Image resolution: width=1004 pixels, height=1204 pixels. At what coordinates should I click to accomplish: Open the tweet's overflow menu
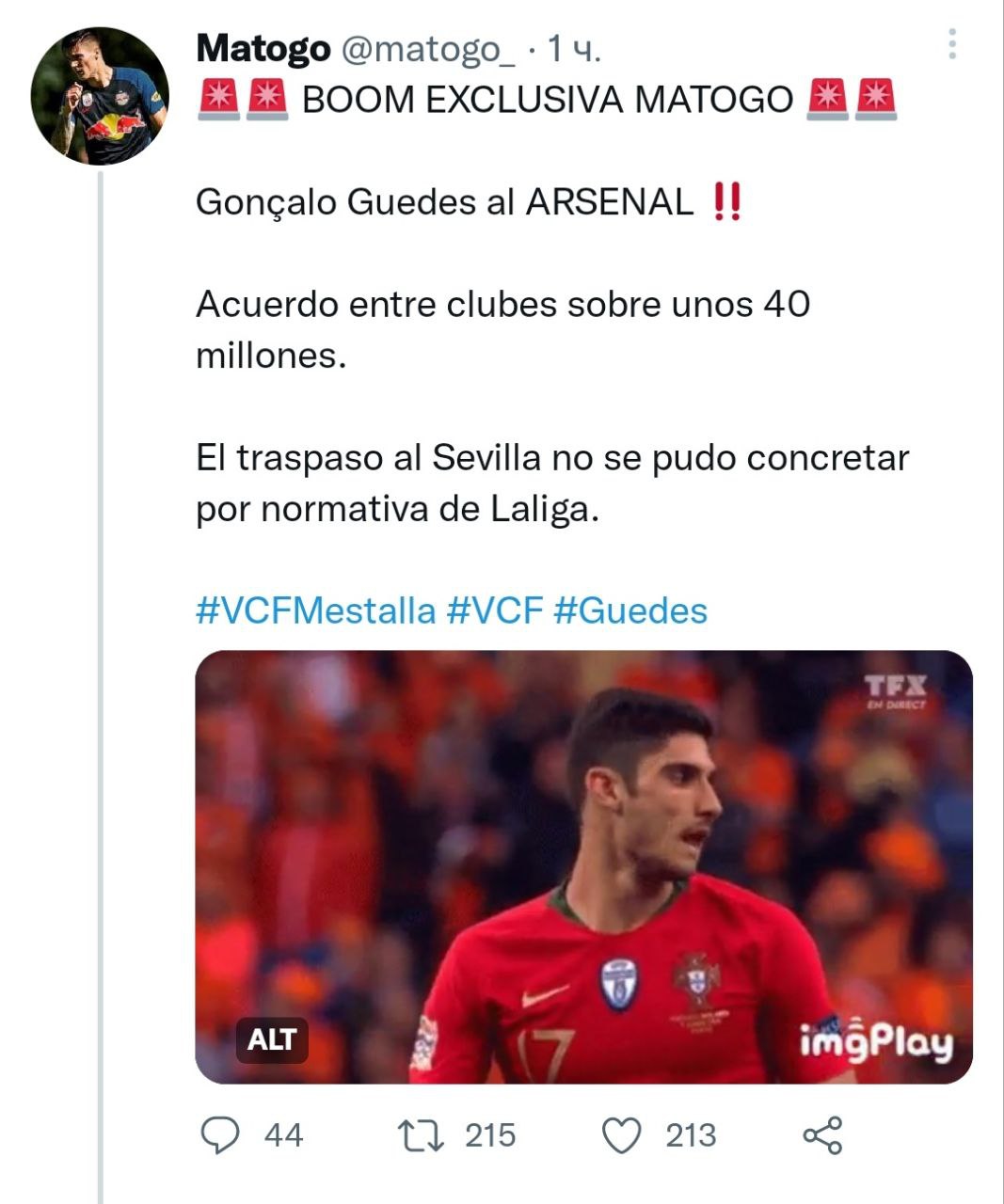(952, 44)
